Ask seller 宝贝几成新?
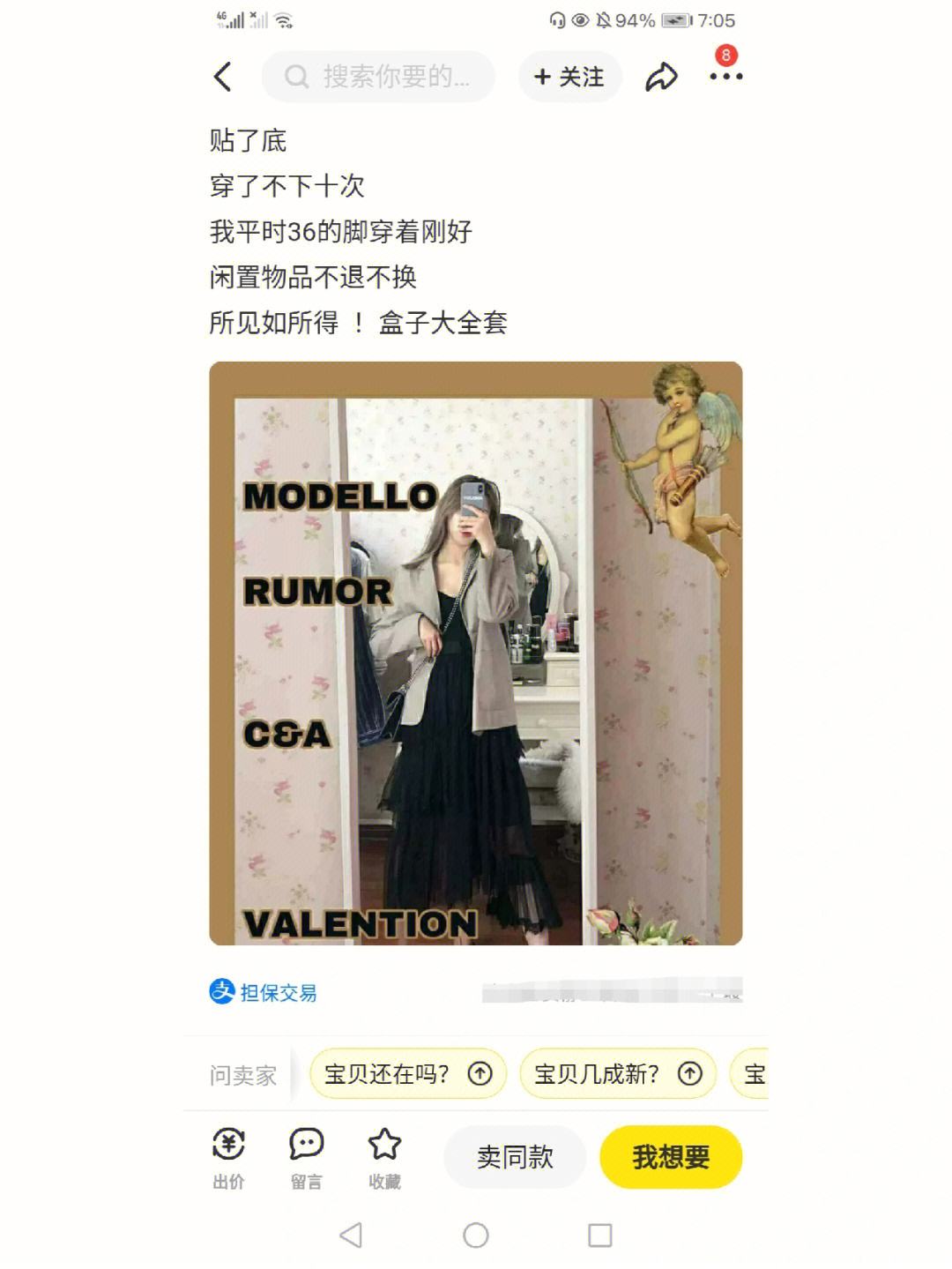The height and width of the screenshot is (1269, 952). tap(617, 1073)
